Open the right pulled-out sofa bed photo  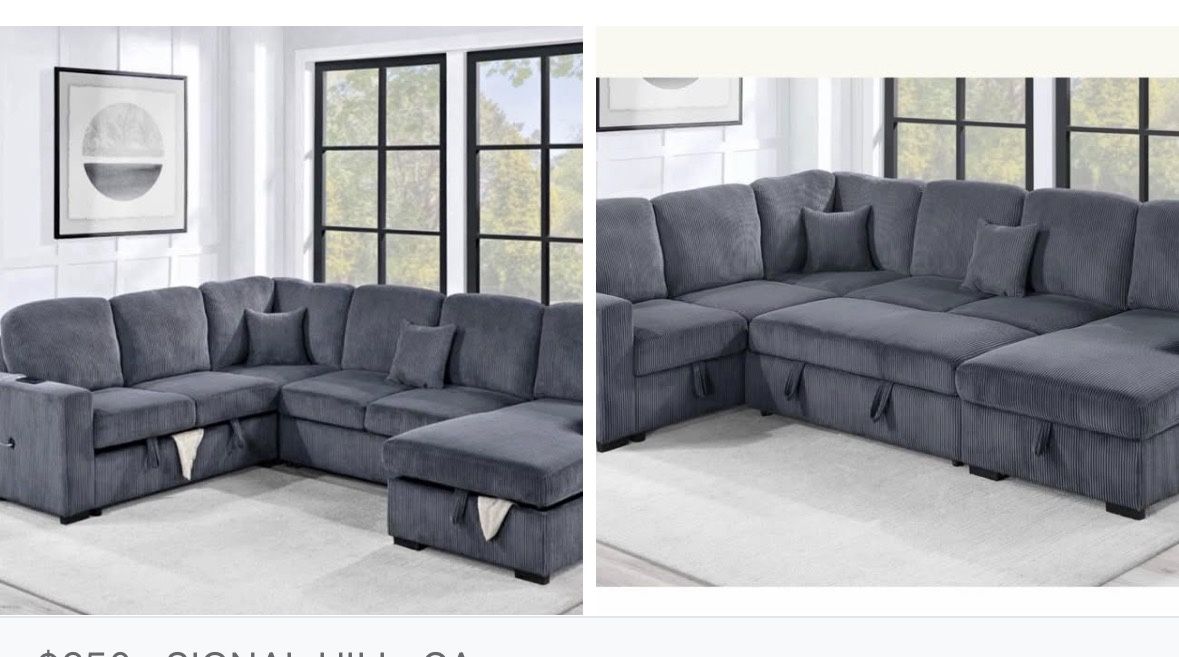point(887,320)
